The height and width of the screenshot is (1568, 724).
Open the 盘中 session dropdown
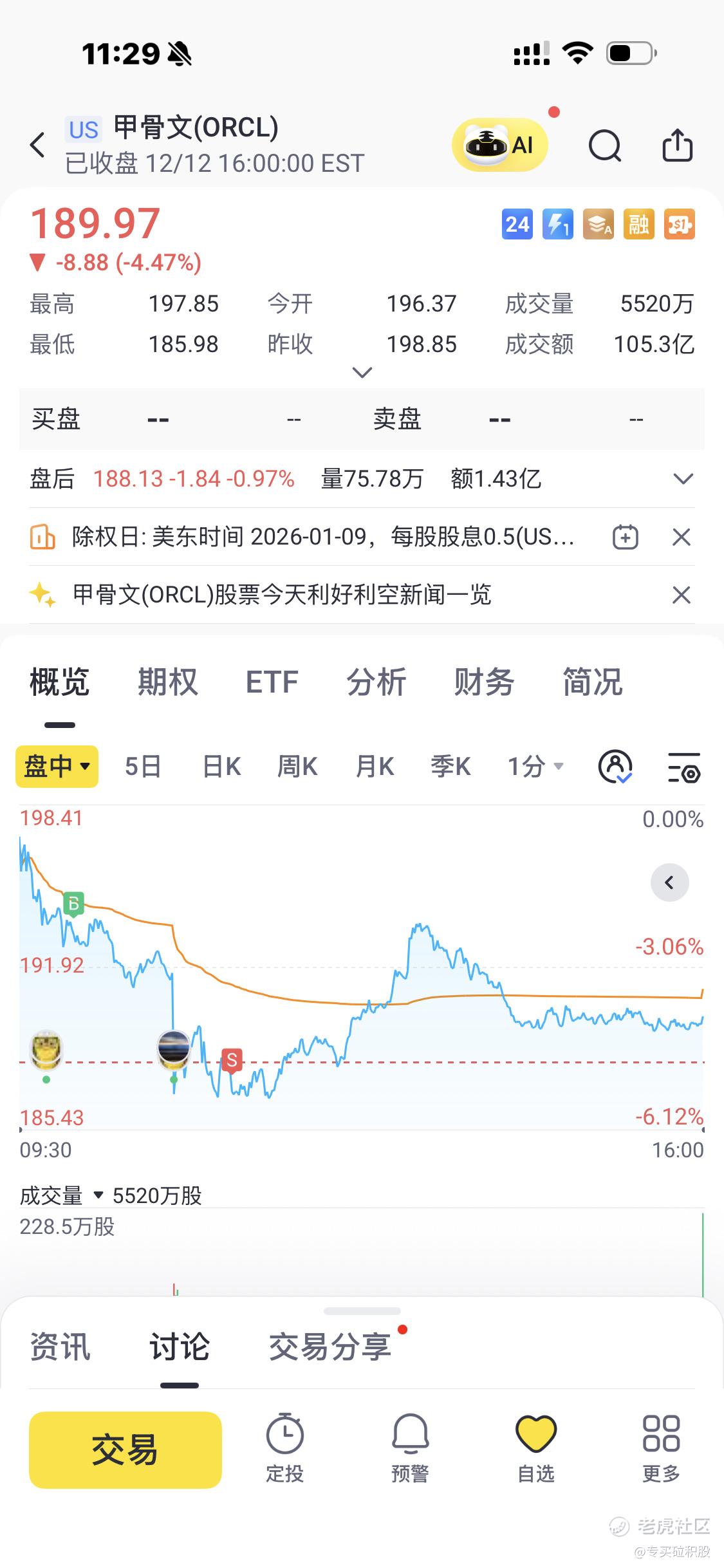pyautogui.click(x=57, y=767)
